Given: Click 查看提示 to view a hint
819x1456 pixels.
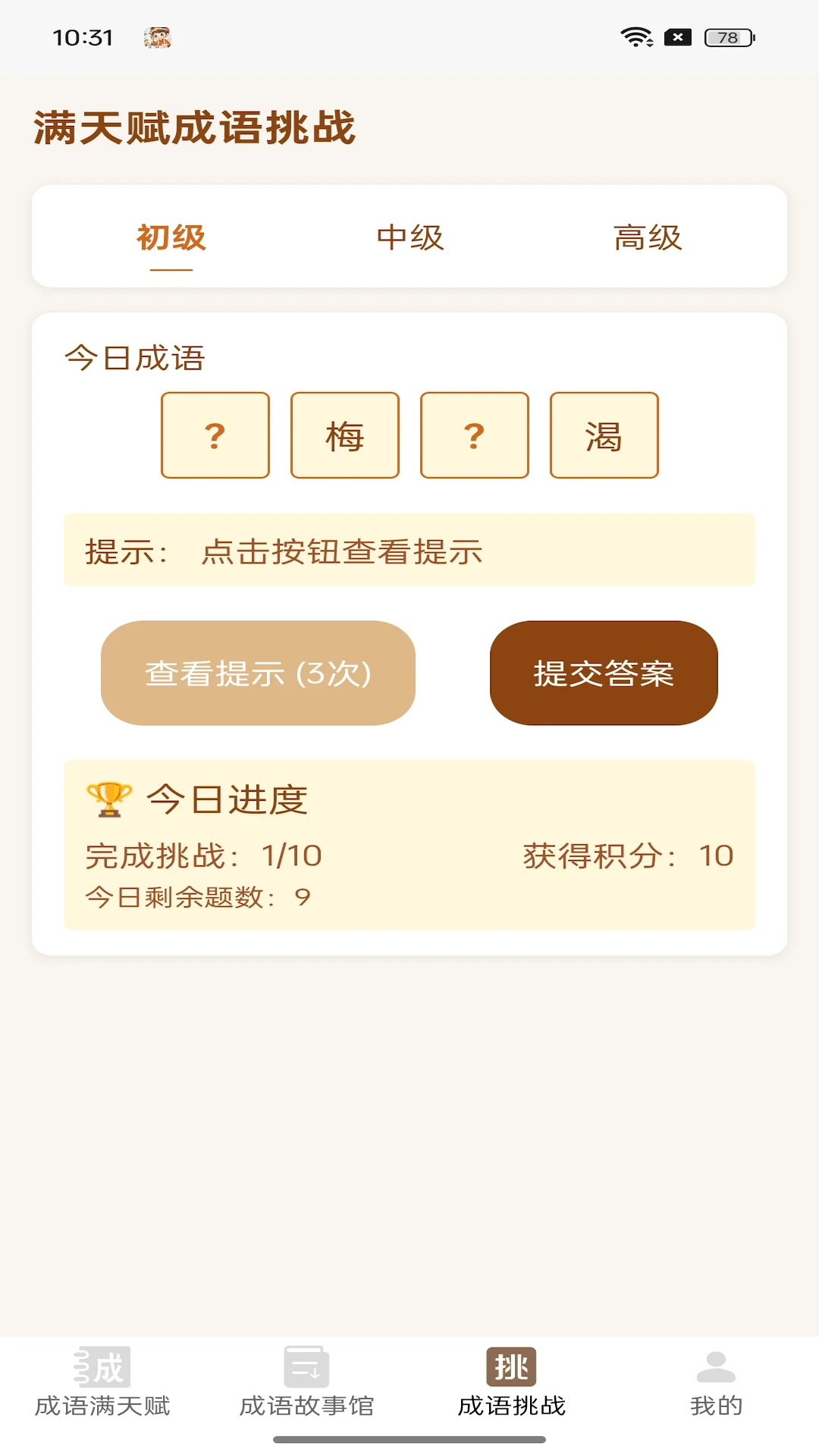Looking at the screenshot, I should coord(256,673).
